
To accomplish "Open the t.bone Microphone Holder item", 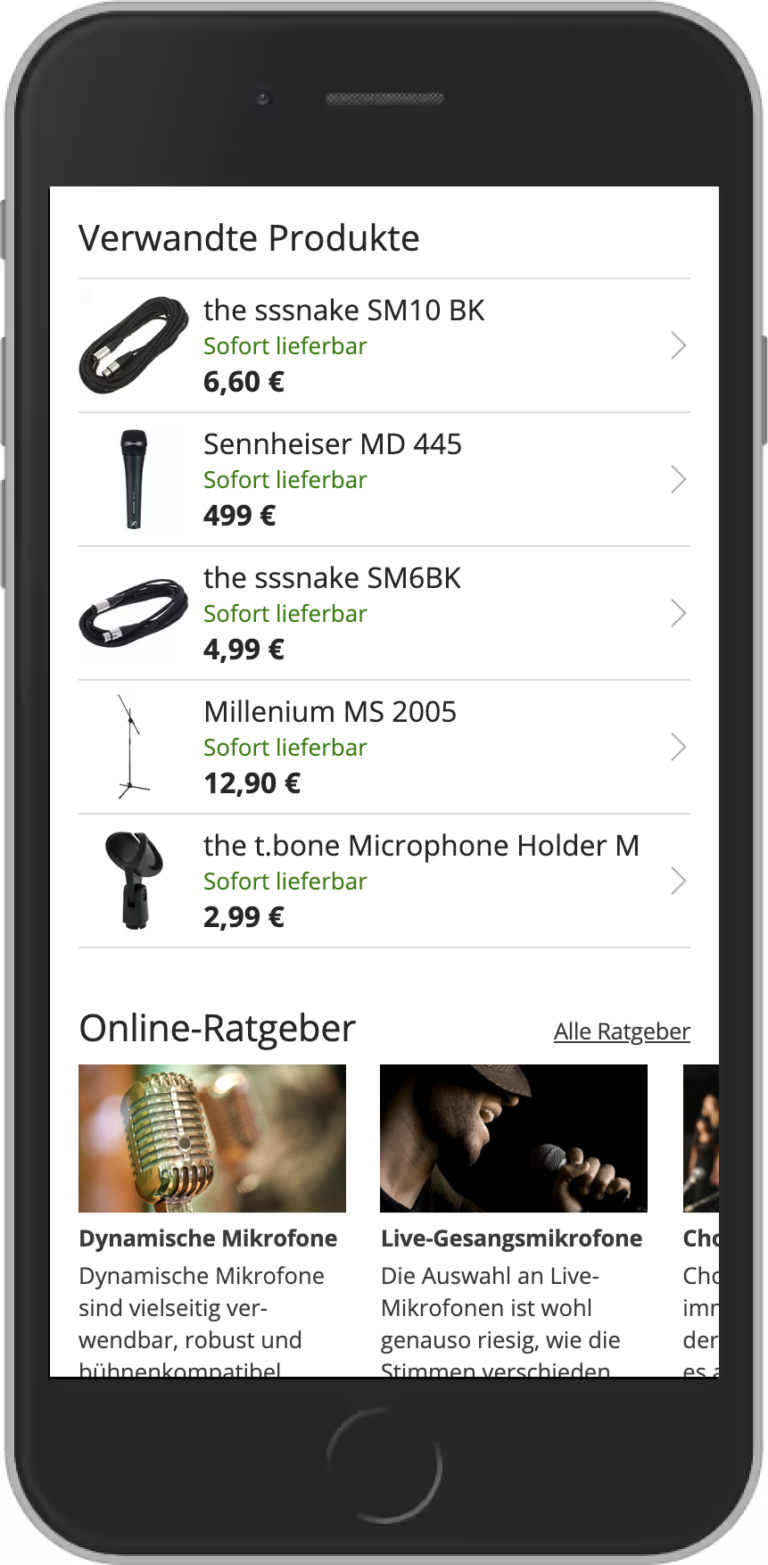I will pyautogui.click(x=384, y=881).
